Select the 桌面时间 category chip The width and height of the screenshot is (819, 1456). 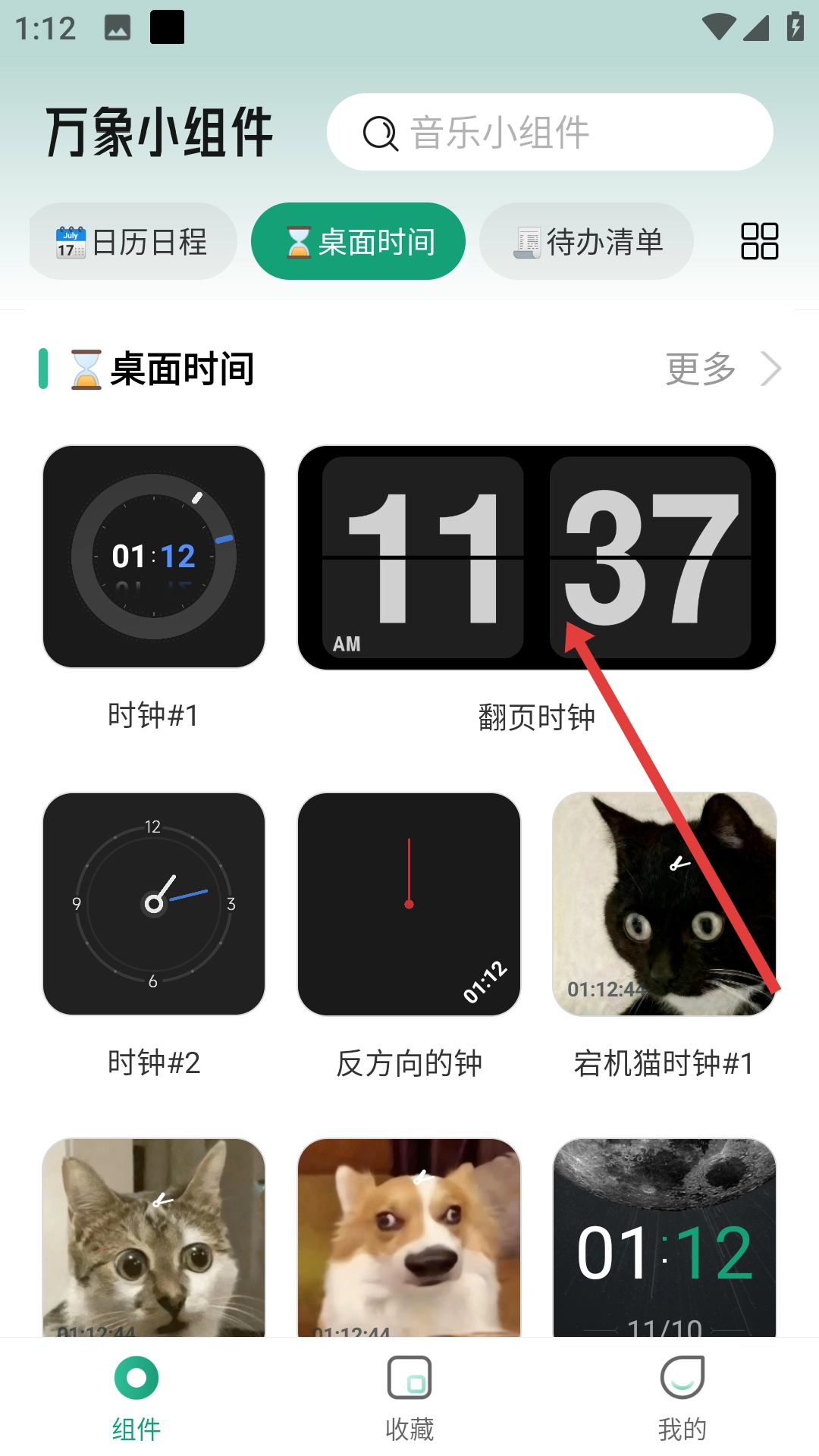pyautogui.click(x=358, y=242)
